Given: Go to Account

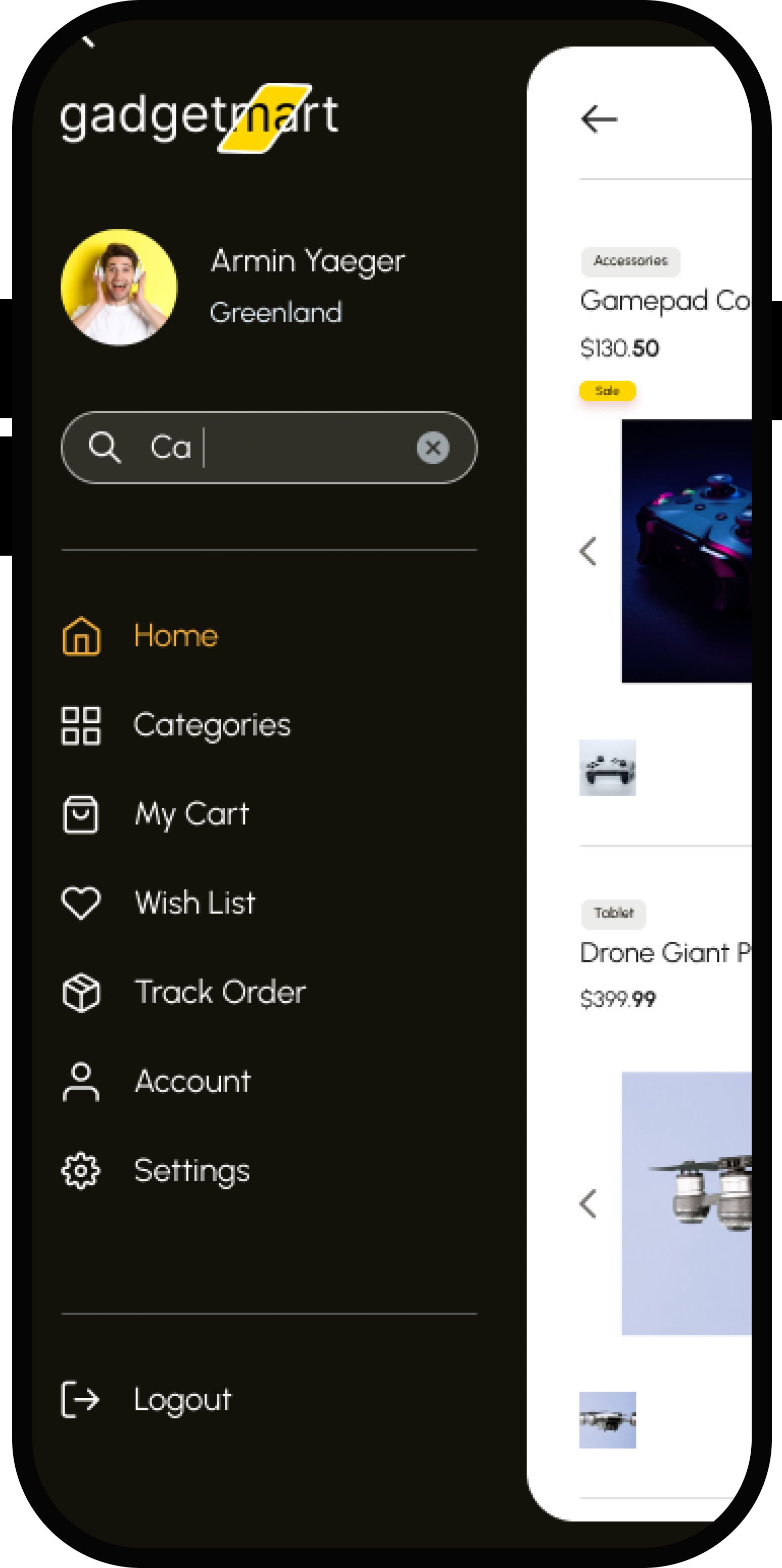Looking at the screenshot, I should click(191, 1082).
